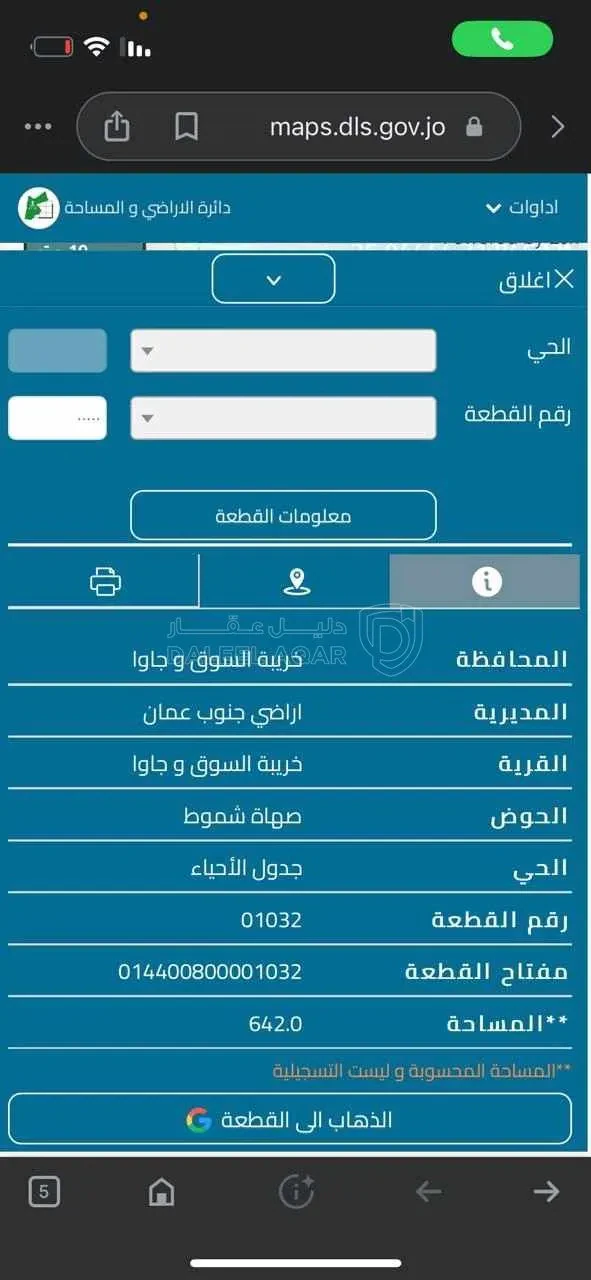The image size is (591, 1280).
Task: Bookmark the maps.dls.gov.jo page
Action: point(186,126)
